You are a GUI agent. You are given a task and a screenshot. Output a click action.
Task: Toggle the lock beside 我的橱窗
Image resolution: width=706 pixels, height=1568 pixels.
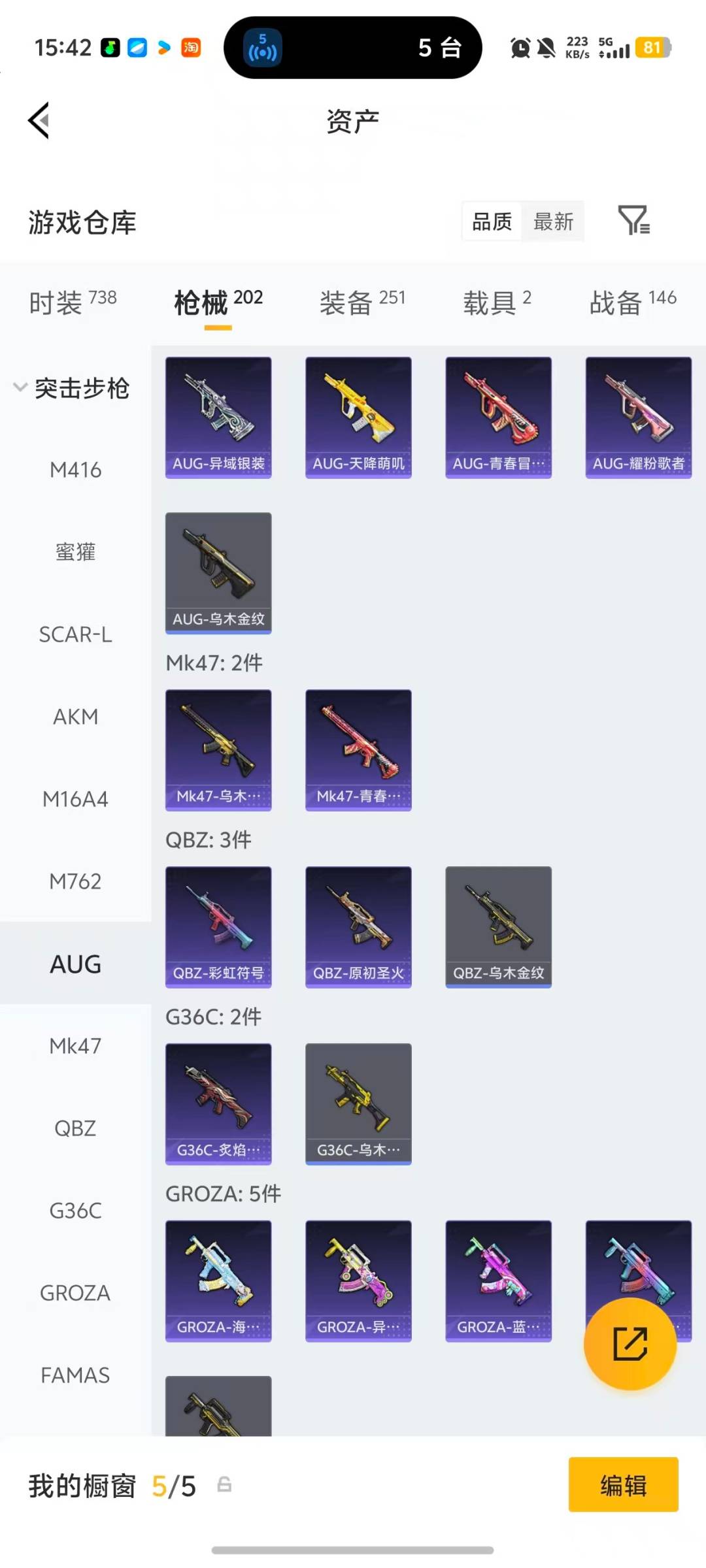(x=225, y=1485)
